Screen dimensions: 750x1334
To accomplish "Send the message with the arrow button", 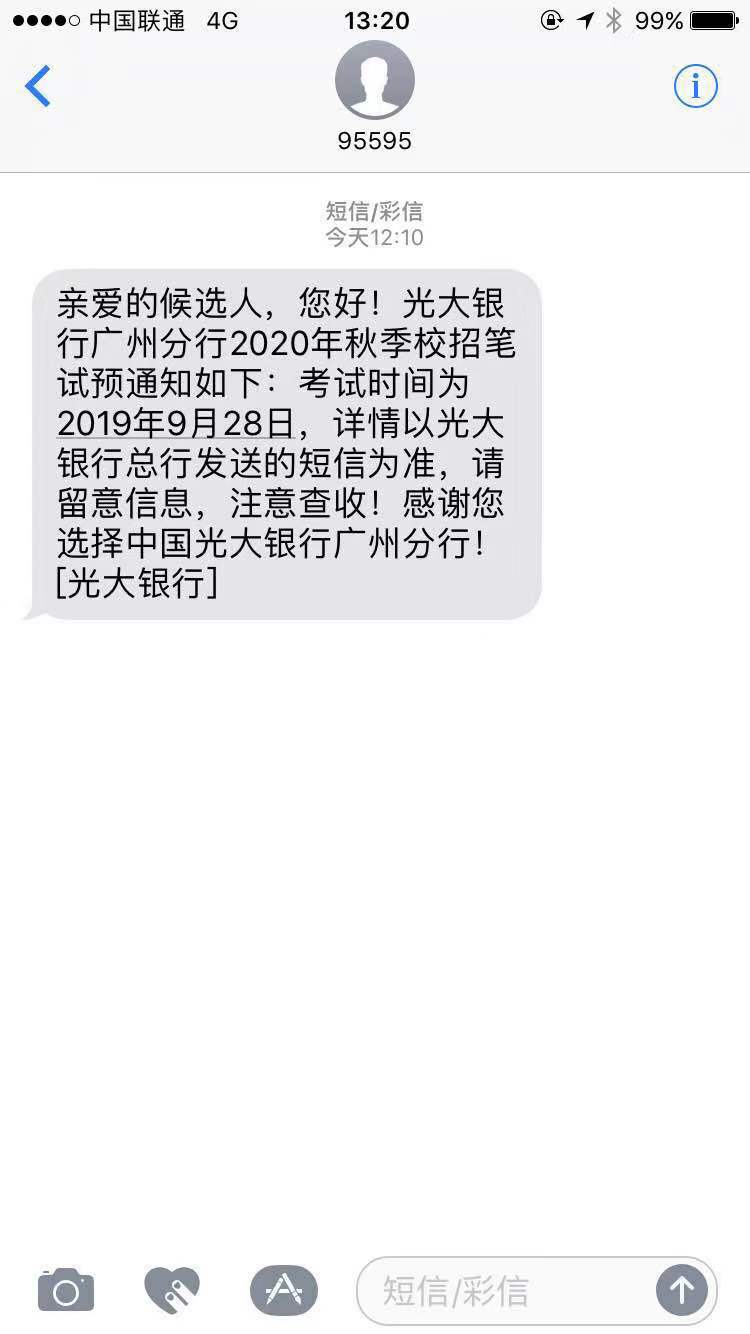I will (x=682, y=1291).
